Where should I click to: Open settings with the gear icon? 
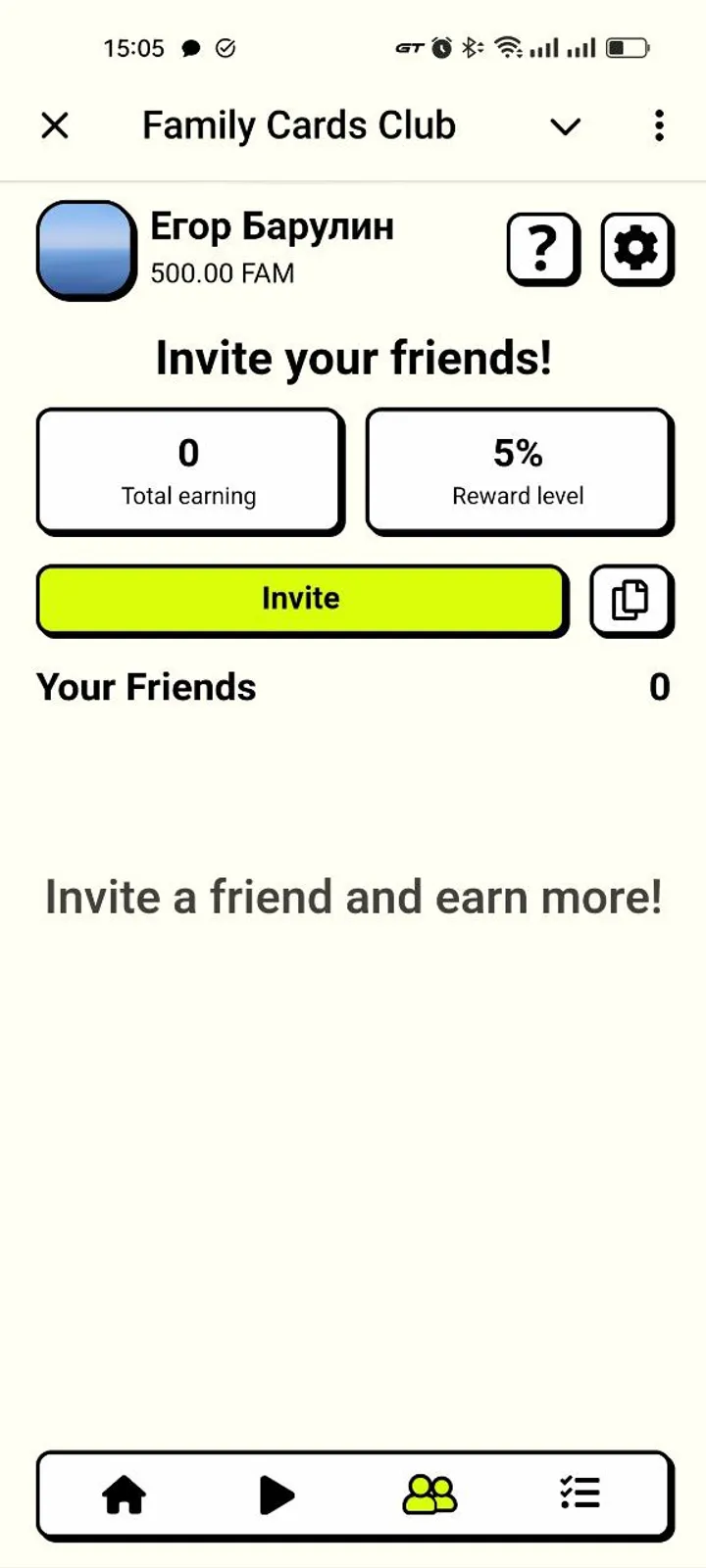click(x=636, y=249)
